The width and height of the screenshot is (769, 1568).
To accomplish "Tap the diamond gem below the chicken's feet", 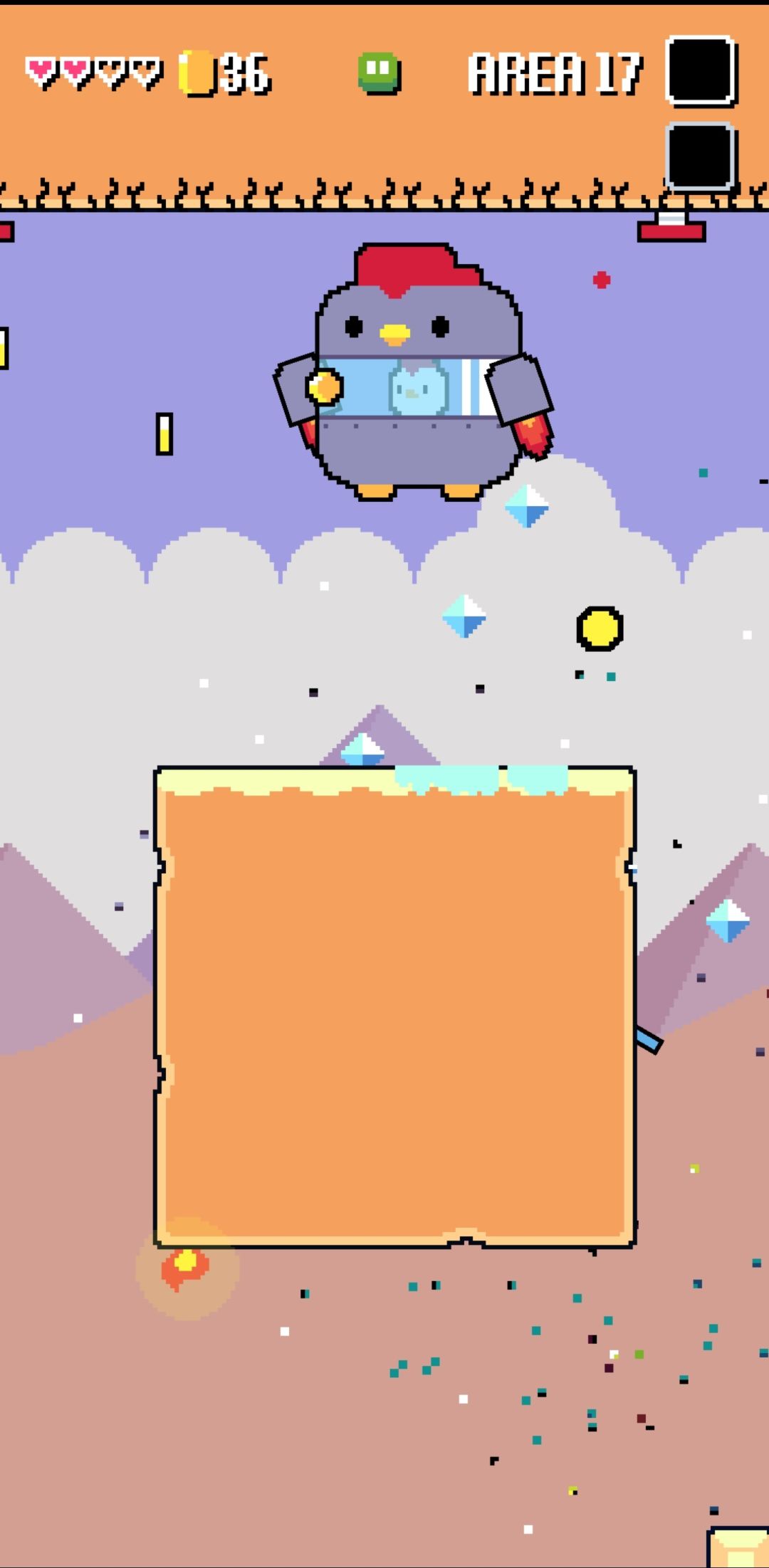I will click(x=527, y=507).
